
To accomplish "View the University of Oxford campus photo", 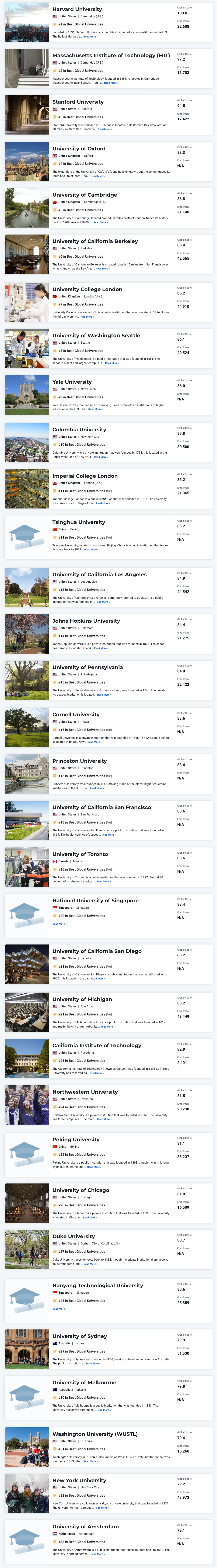I will (26, 162).
